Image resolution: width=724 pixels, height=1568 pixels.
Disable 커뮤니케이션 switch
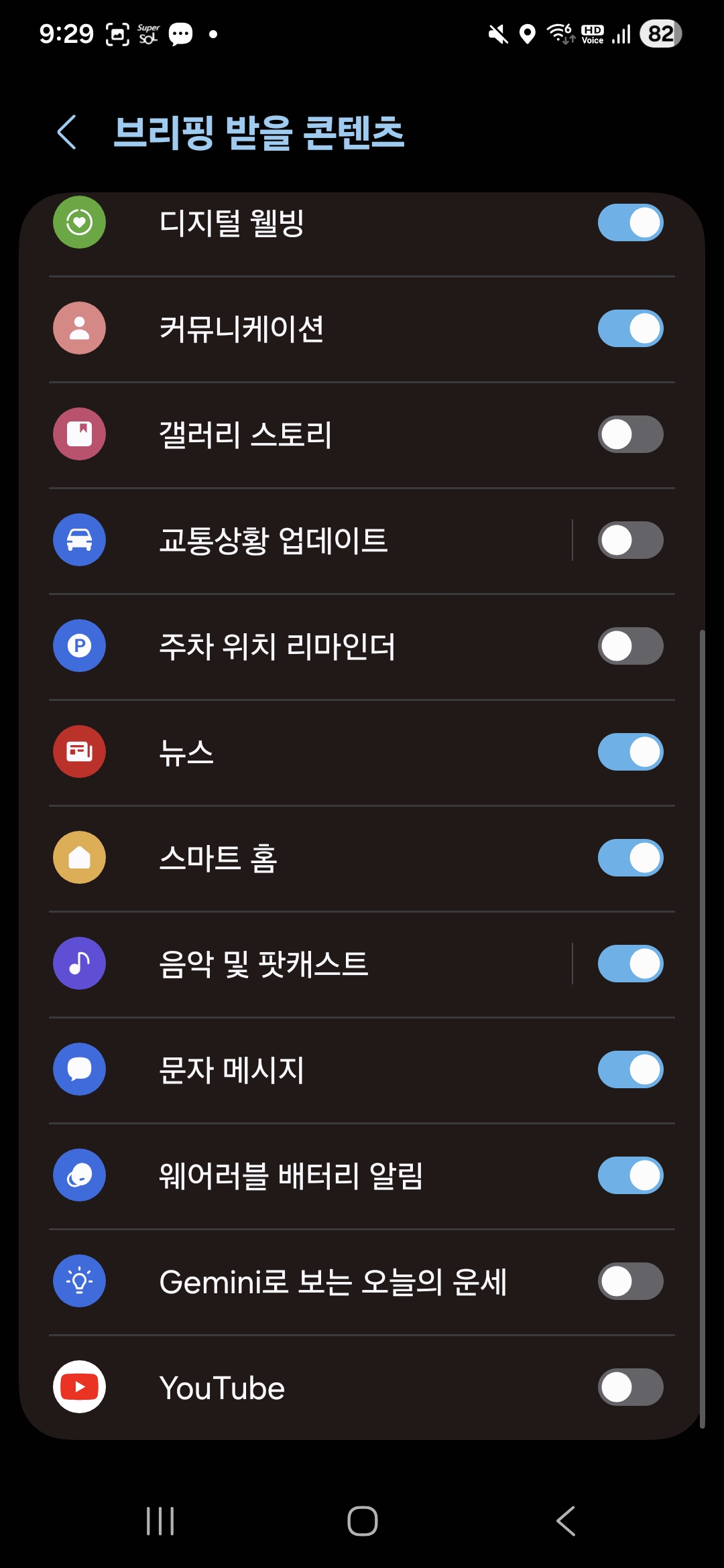[630, 328]
